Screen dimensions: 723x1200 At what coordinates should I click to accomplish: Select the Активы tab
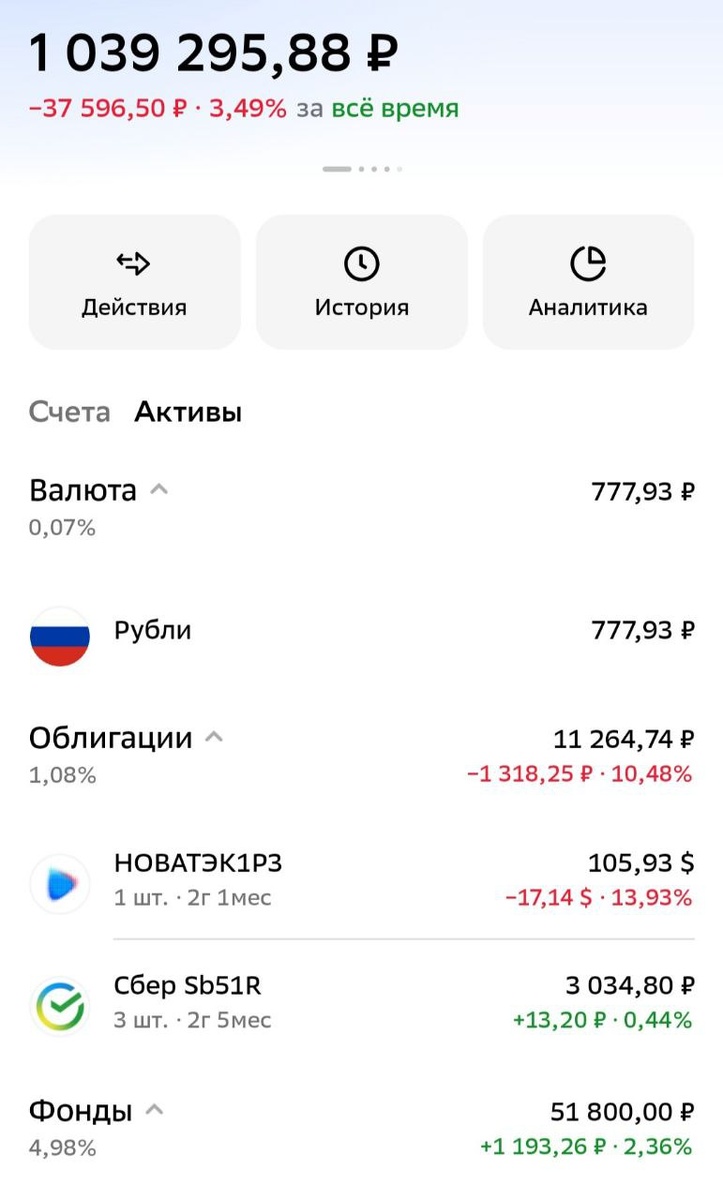pos(188,411)
